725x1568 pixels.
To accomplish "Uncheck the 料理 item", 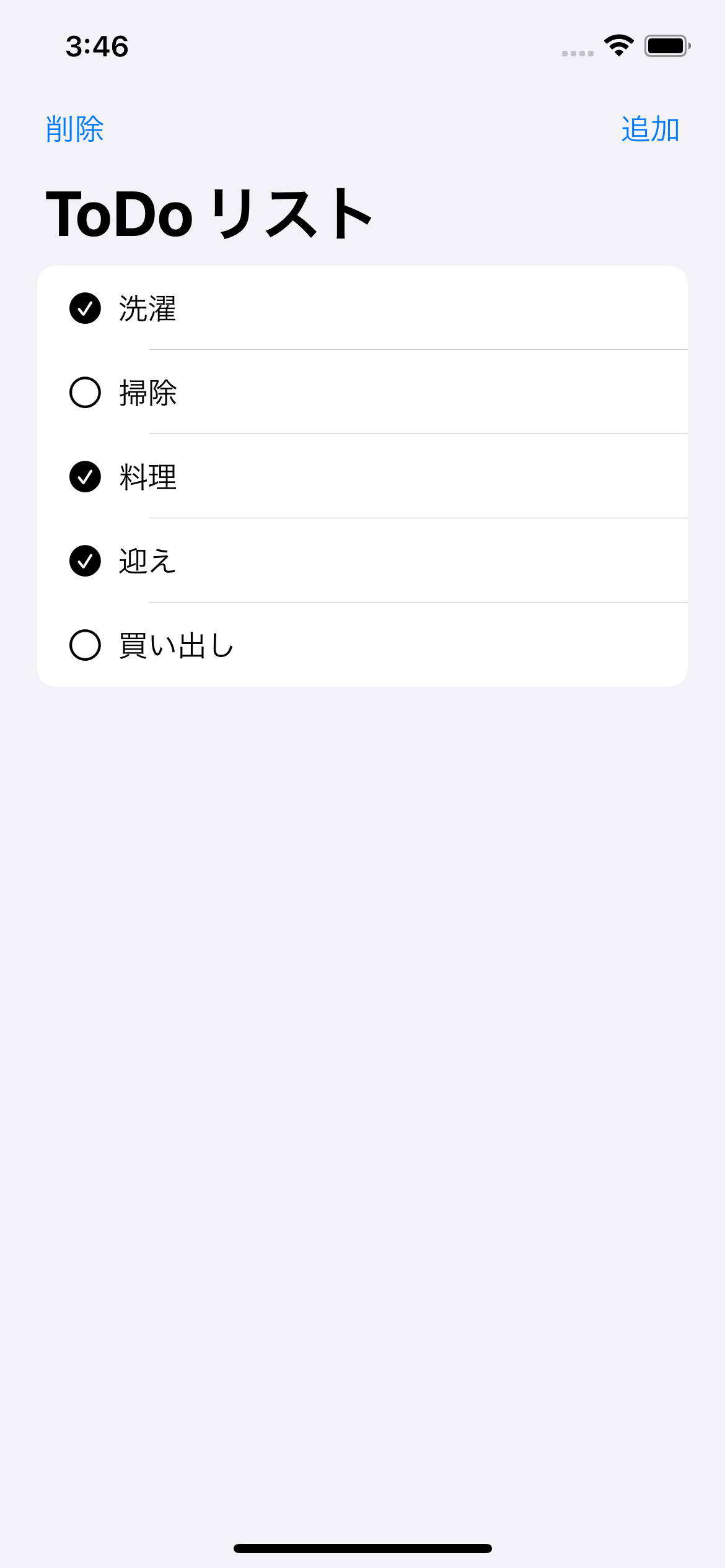I will (x=85, y=476).
